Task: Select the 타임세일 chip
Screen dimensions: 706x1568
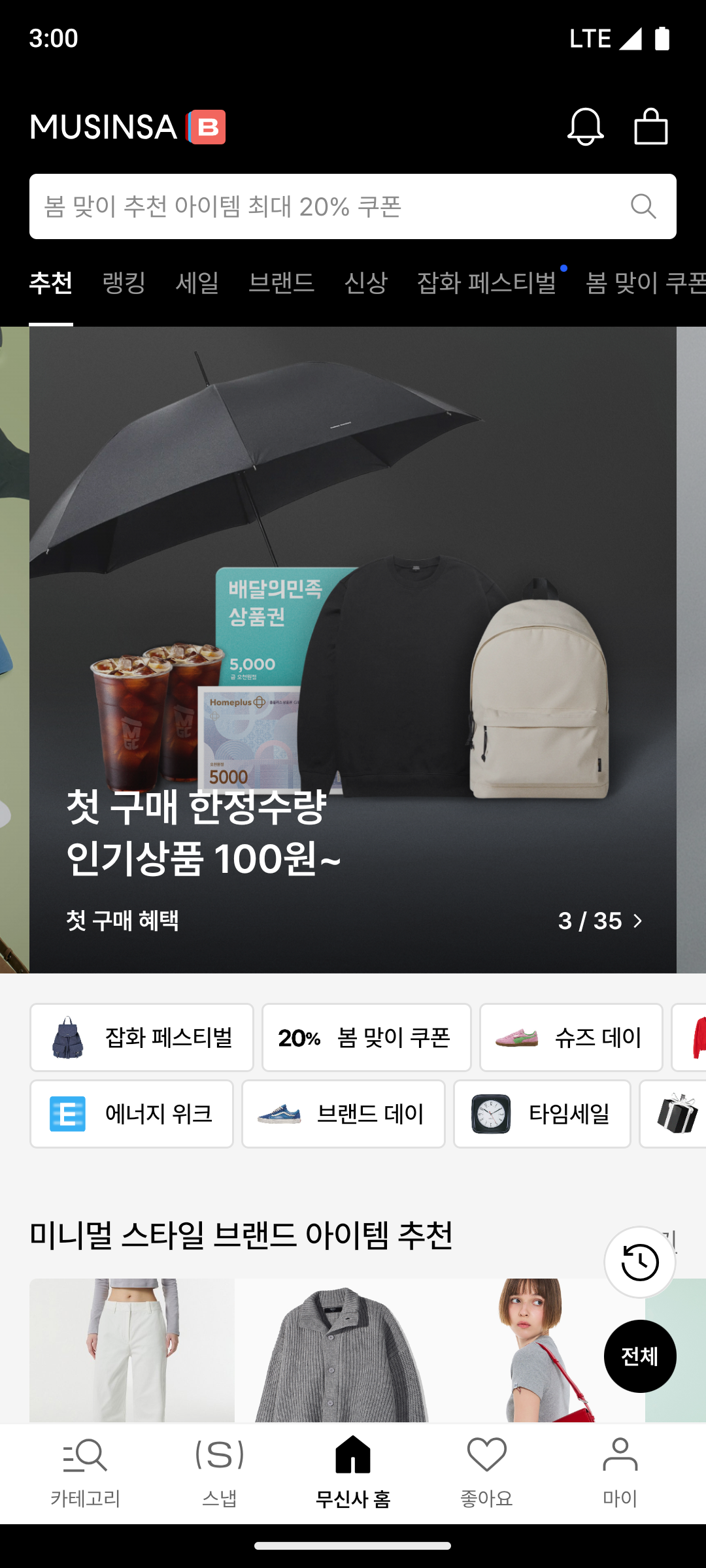Action: (542, 1114)
